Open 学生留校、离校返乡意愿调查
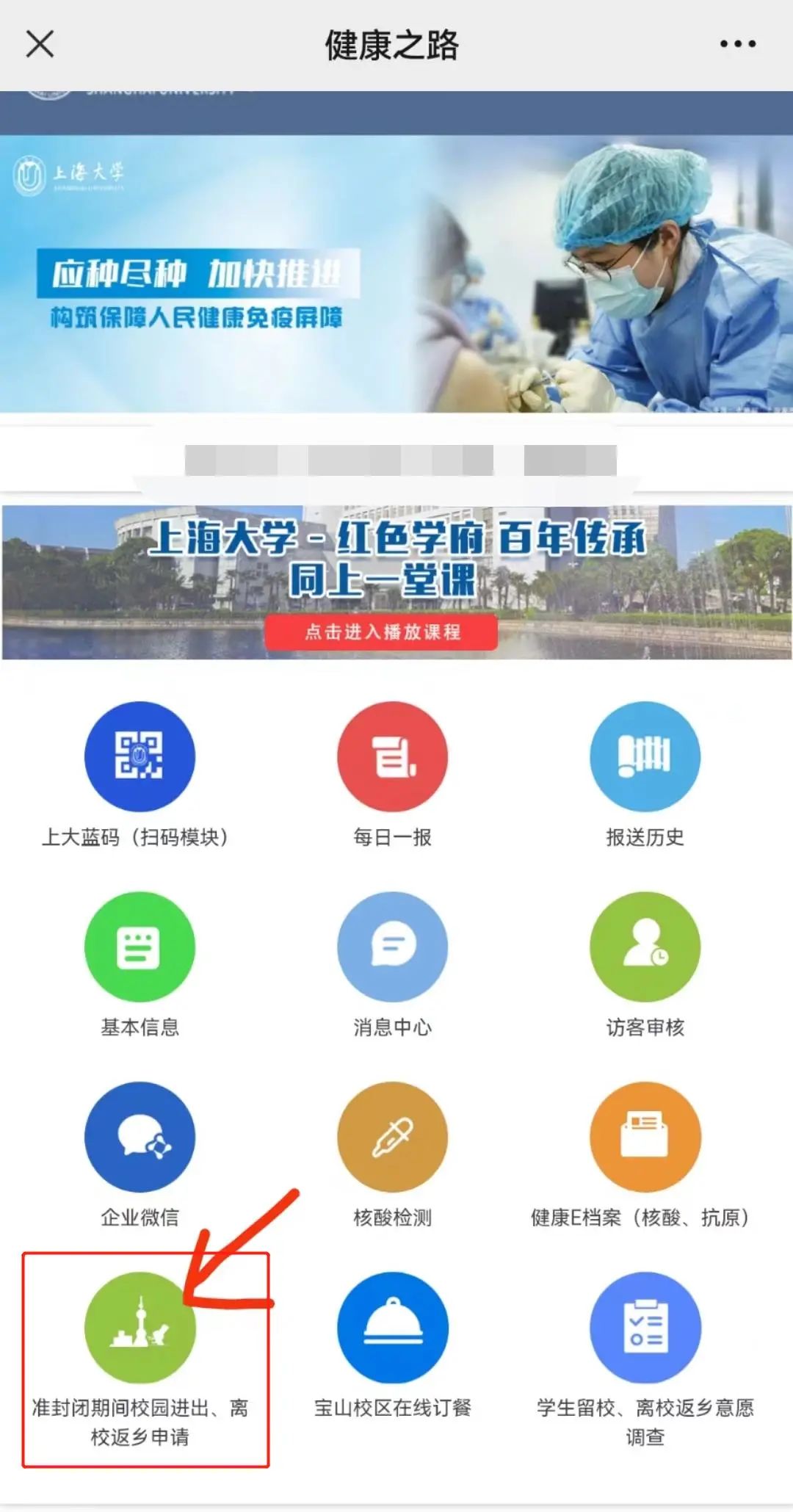 (x=645, y=1328)
